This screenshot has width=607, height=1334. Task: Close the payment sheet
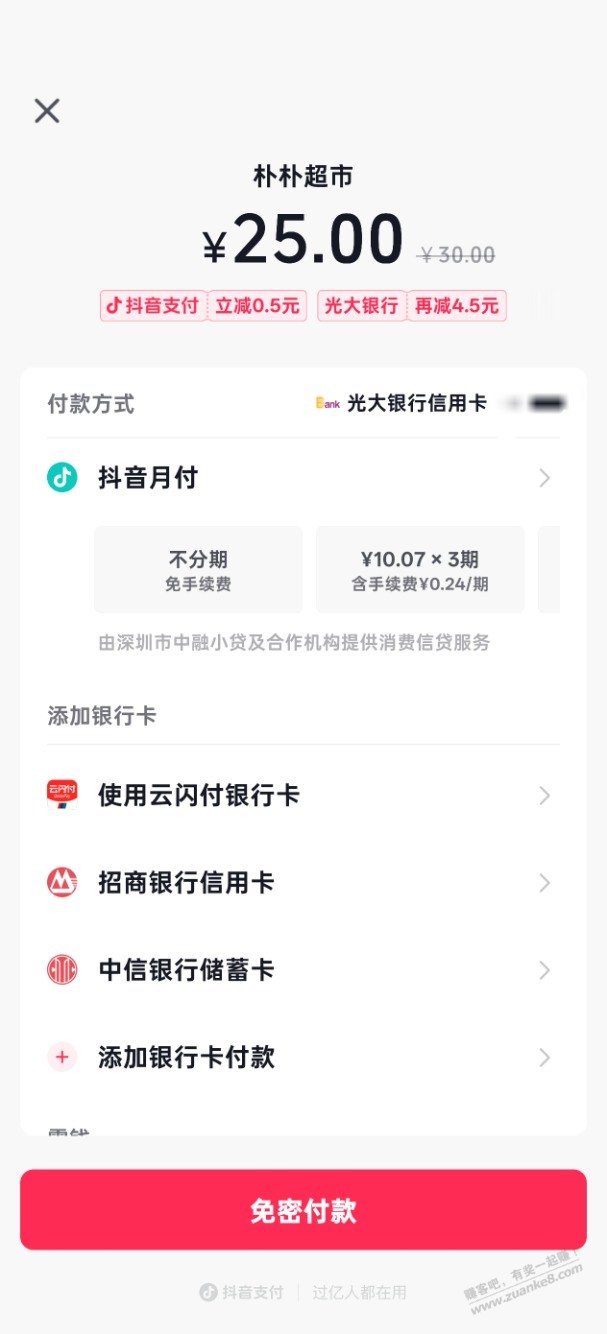(x=47, y=110)
